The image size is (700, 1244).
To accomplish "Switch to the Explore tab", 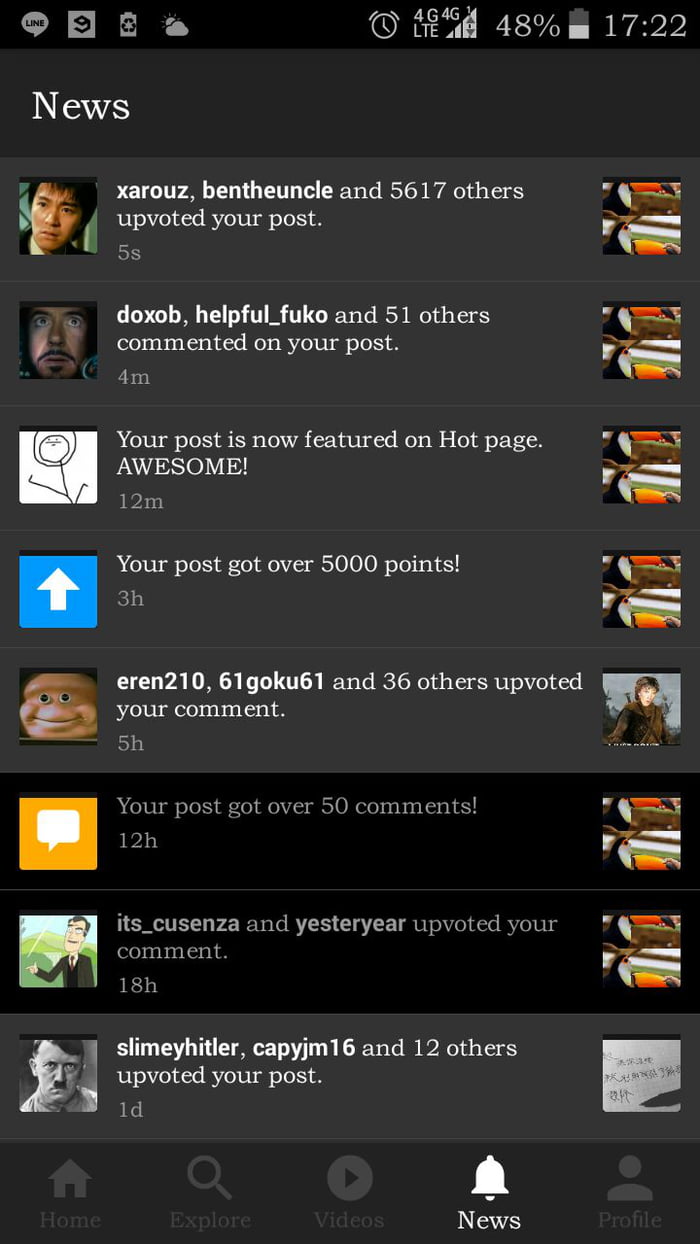I will (x=210, y=1193).
